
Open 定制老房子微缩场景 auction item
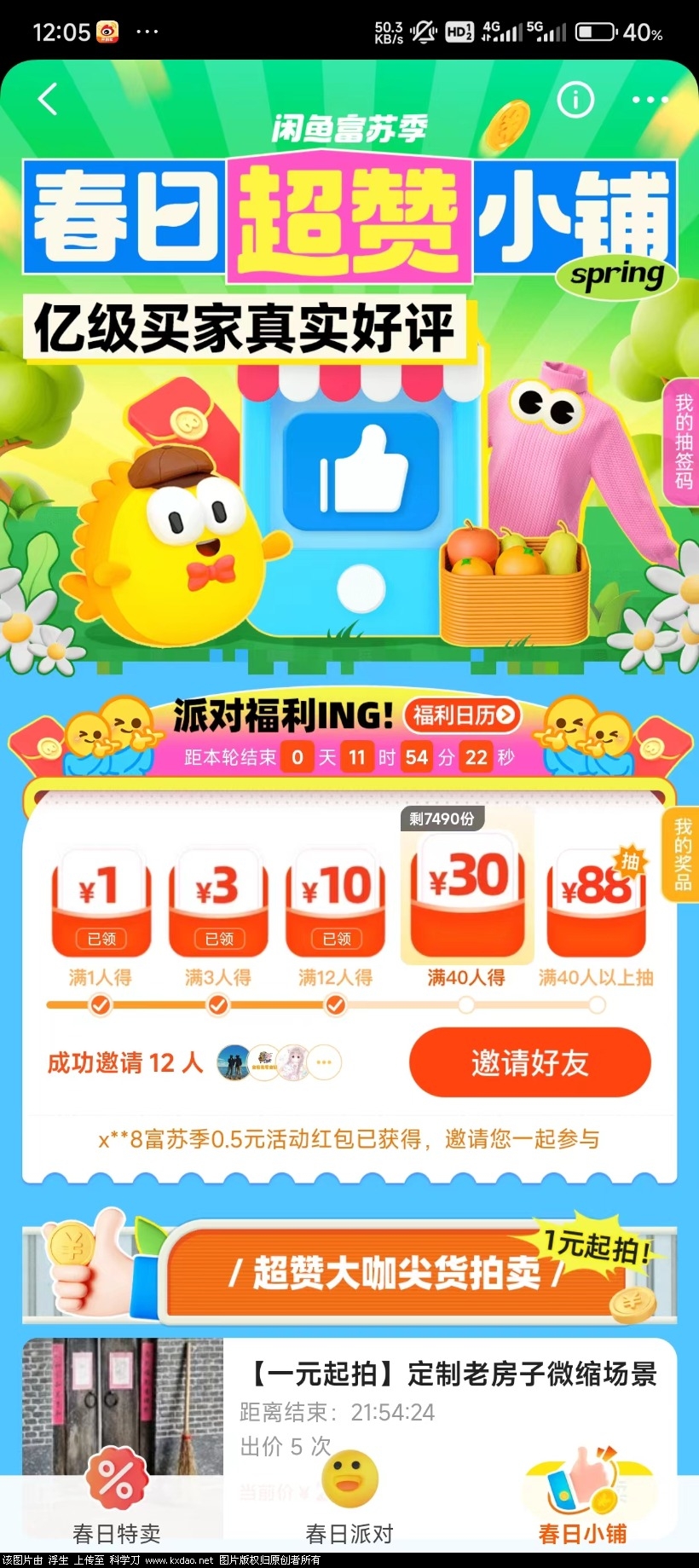point(452,1374)
